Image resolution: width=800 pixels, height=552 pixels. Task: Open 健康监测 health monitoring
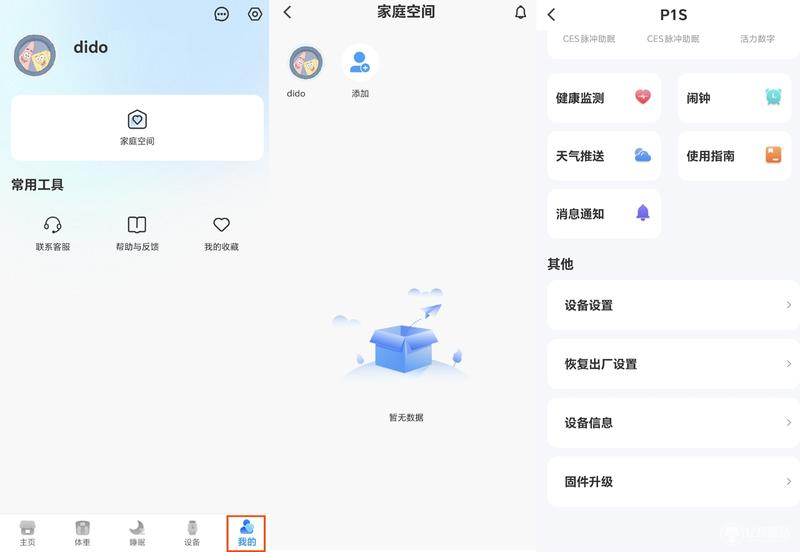604,98
